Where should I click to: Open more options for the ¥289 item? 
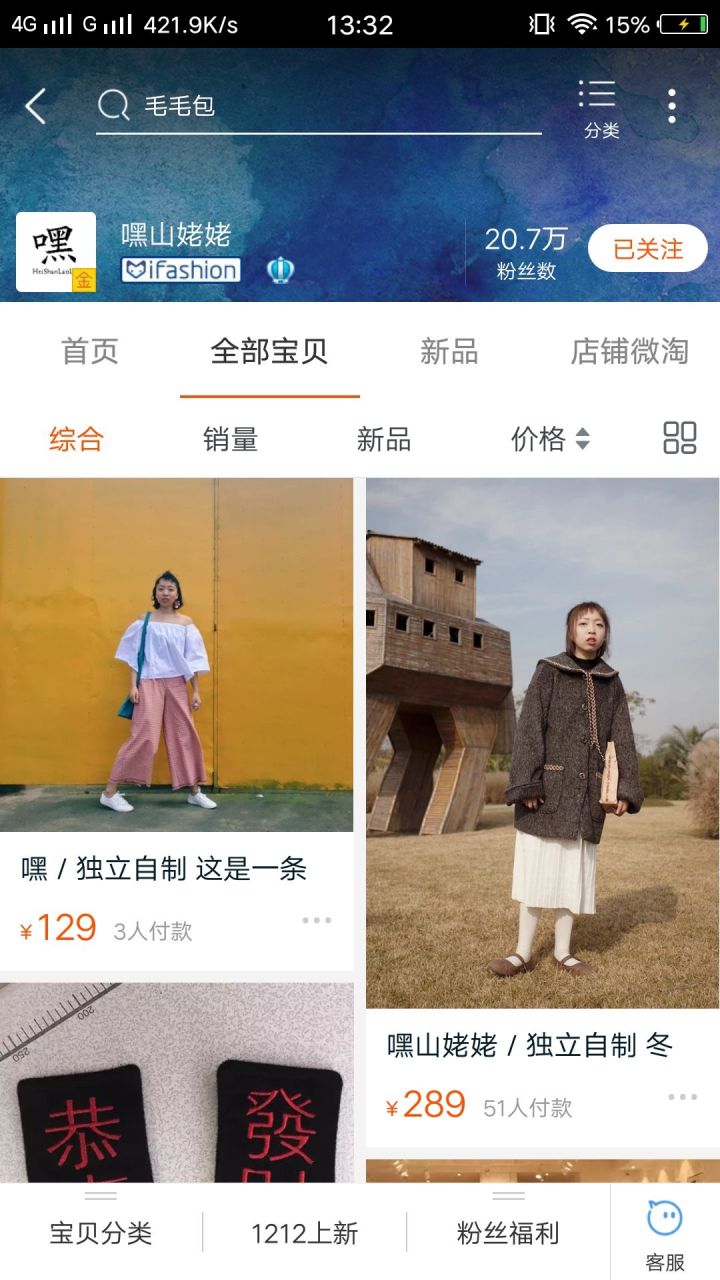(682, 1098)
